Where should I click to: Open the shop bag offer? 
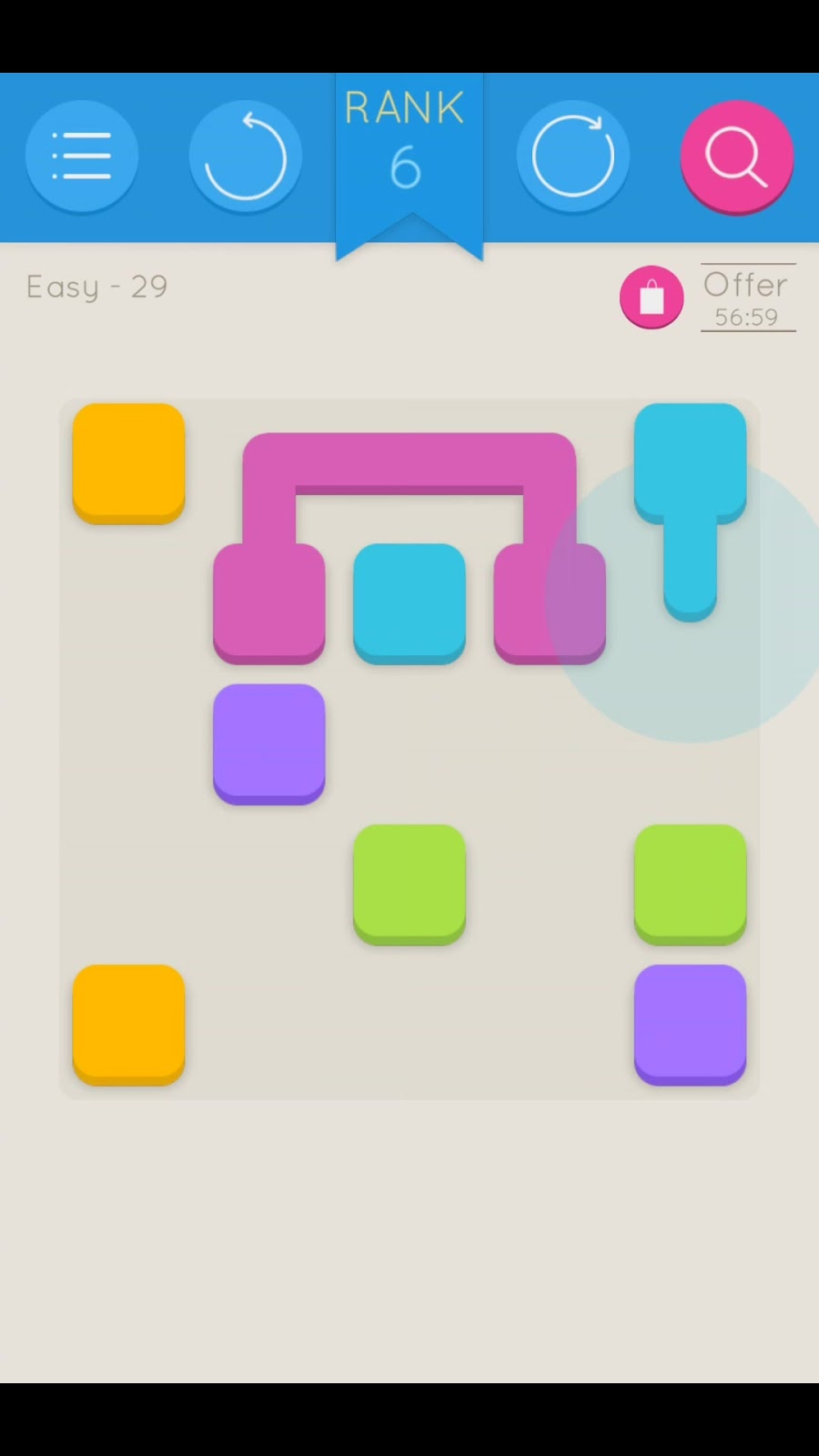tap(652, 298)
